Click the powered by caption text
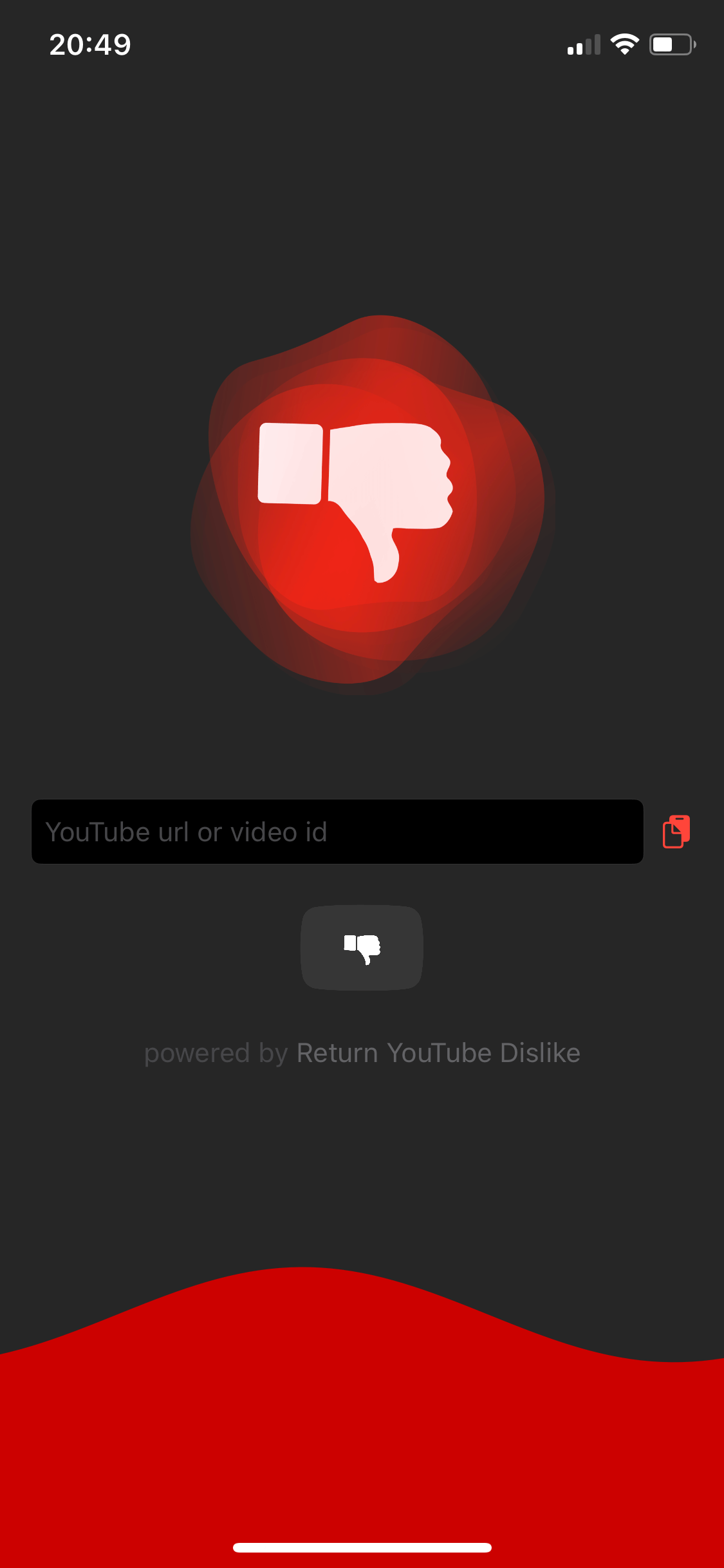Screen dimensions: 724x1568 pos(216,1053)
